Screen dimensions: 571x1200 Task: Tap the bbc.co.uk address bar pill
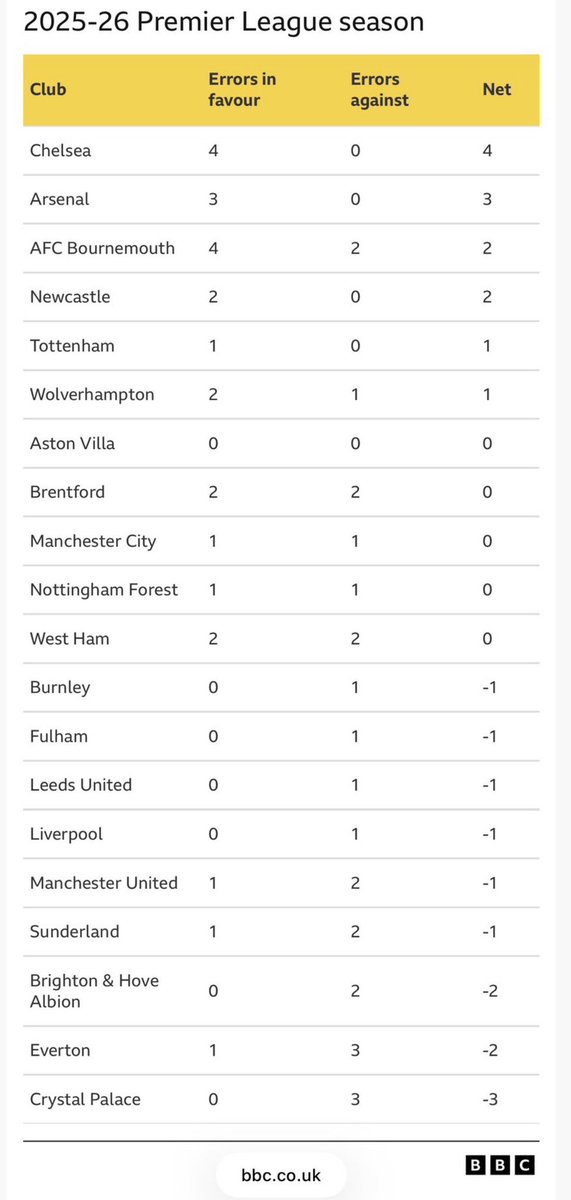[x=281, y=1175]
